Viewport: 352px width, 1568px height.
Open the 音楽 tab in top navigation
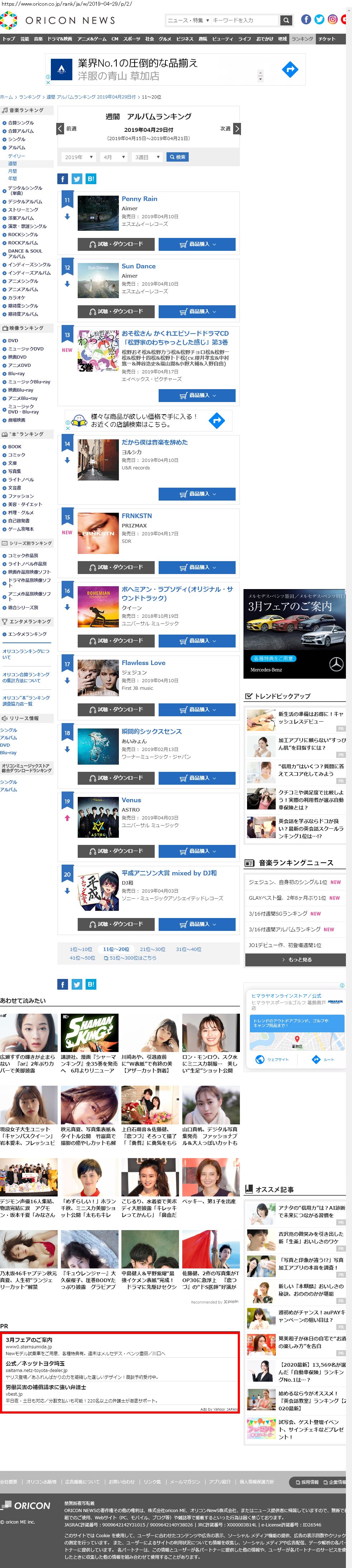pos(38,39)
